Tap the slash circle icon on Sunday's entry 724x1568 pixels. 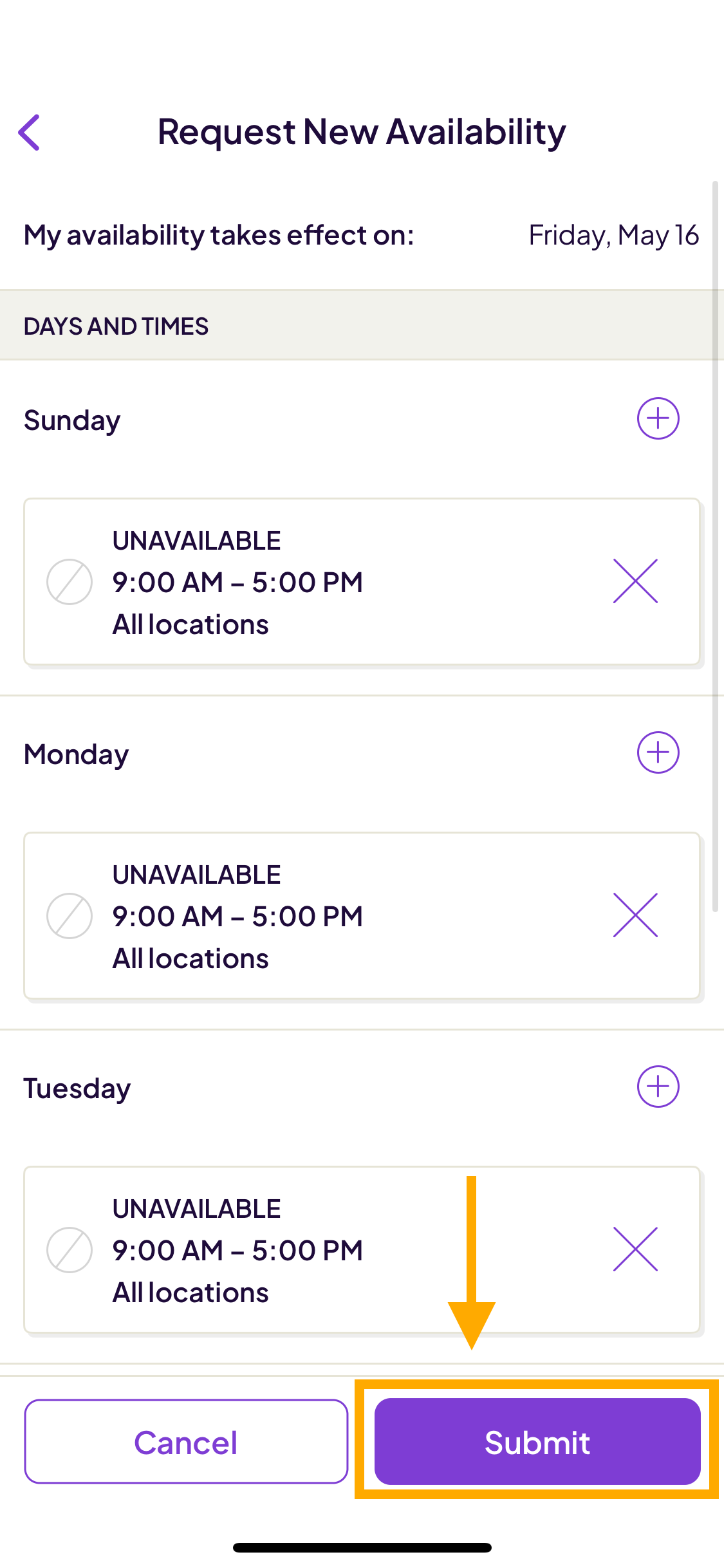70,580
